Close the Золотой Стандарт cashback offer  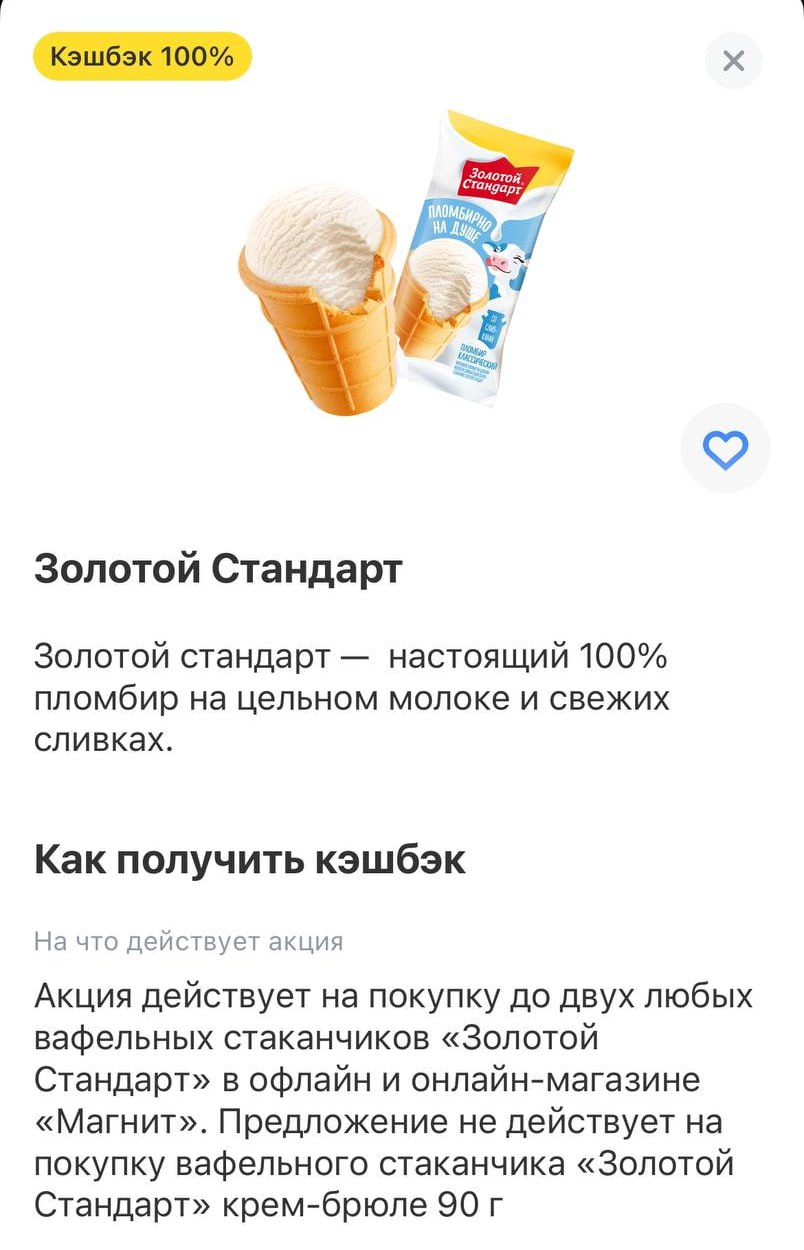(733, 61)
